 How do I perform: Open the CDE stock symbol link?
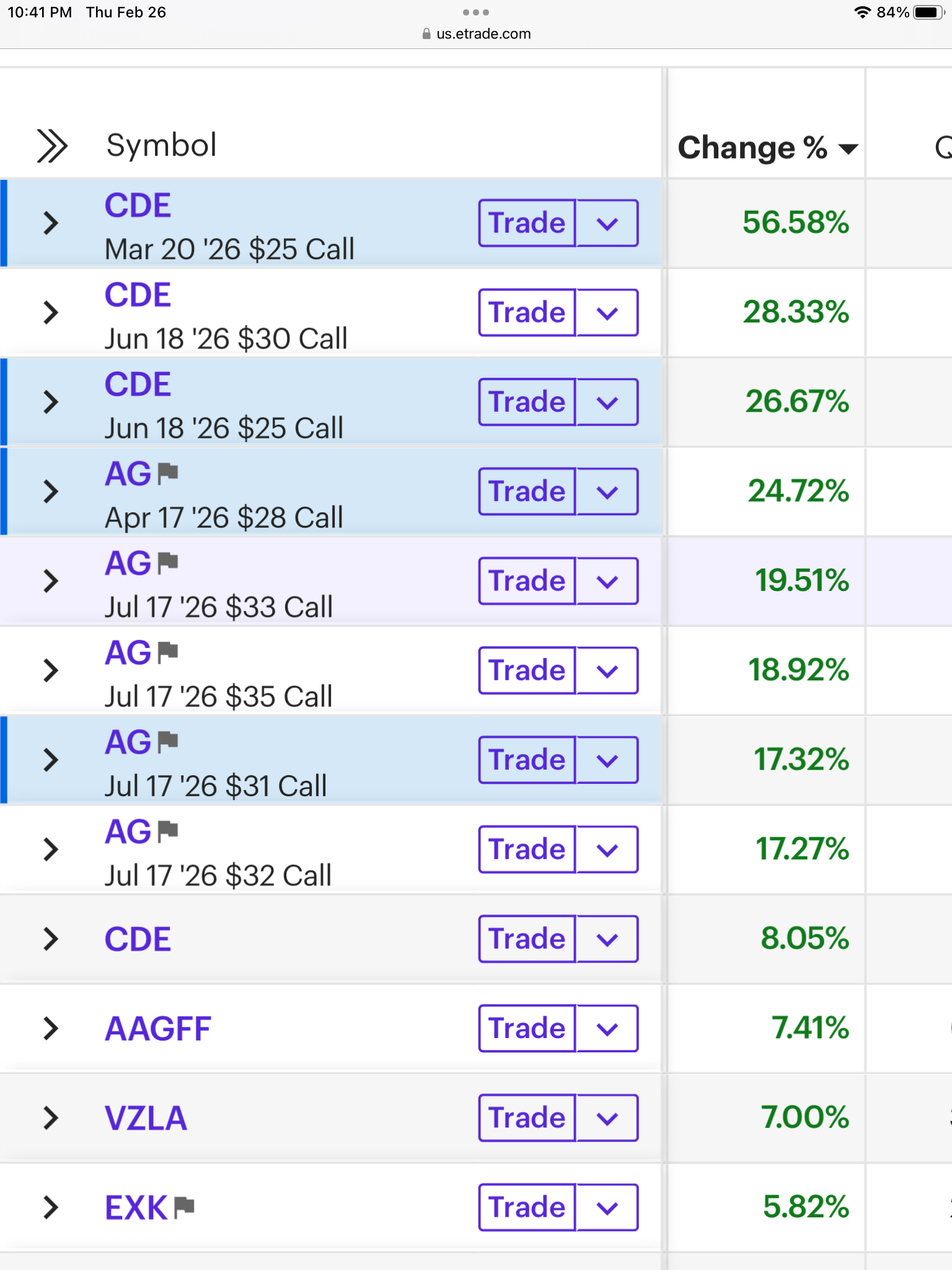(138, 939)
